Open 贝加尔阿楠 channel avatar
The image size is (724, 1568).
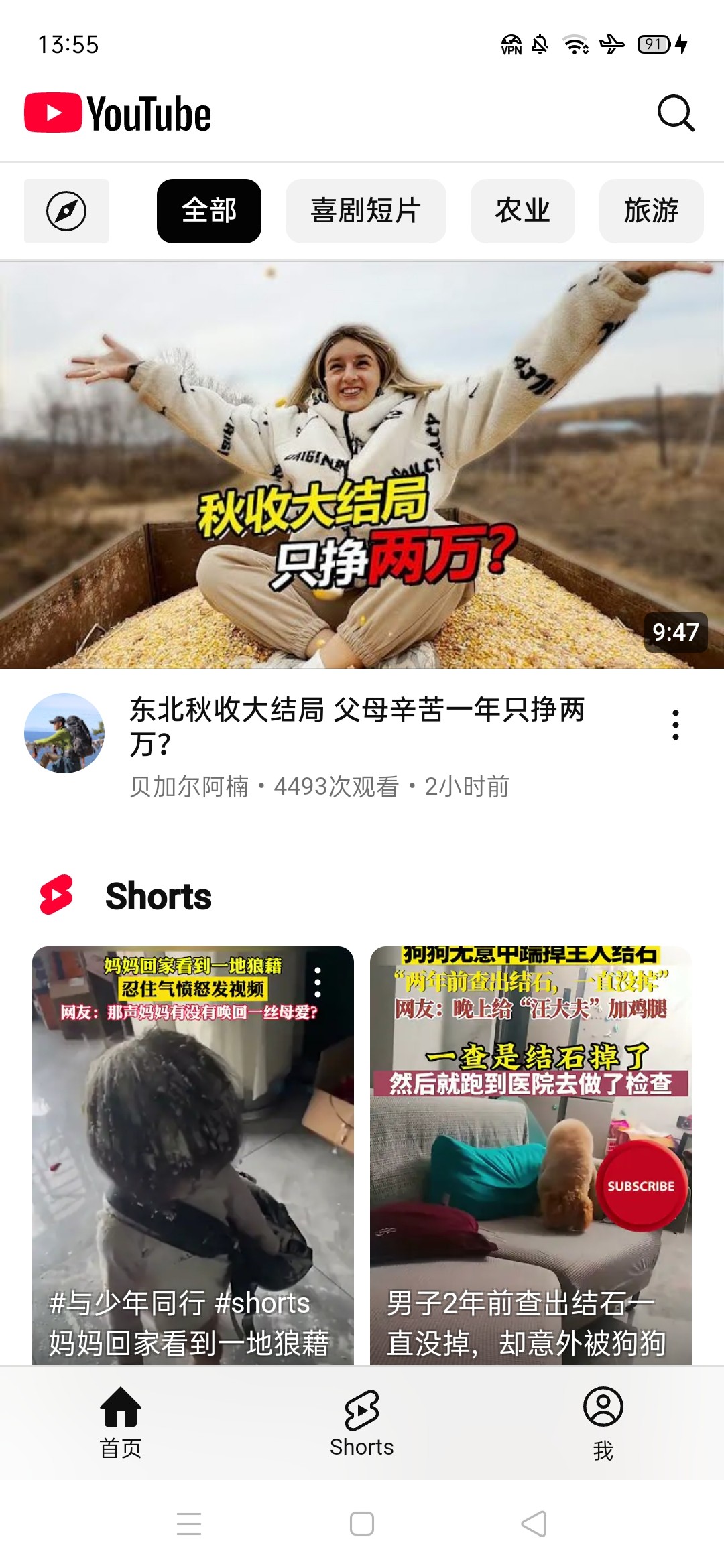coord(64,732)
